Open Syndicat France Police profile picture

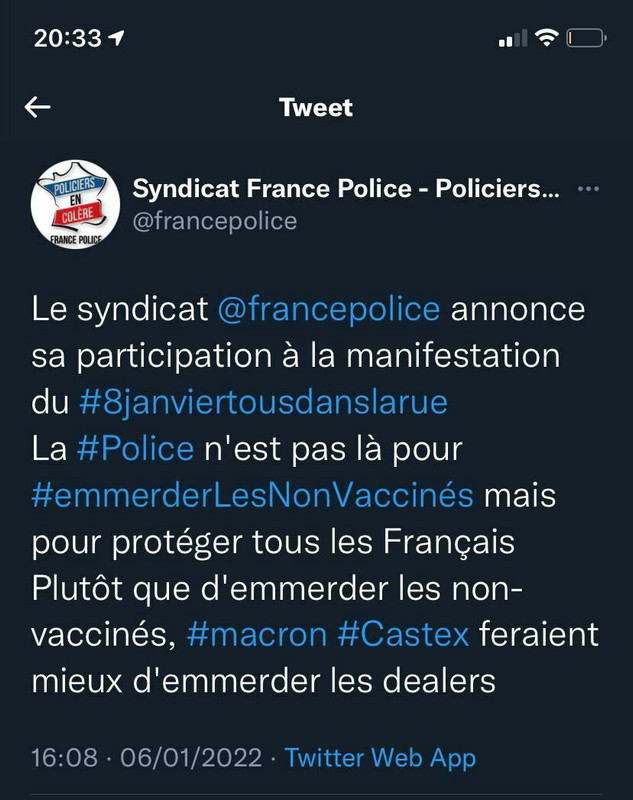[x=68, y=206]
